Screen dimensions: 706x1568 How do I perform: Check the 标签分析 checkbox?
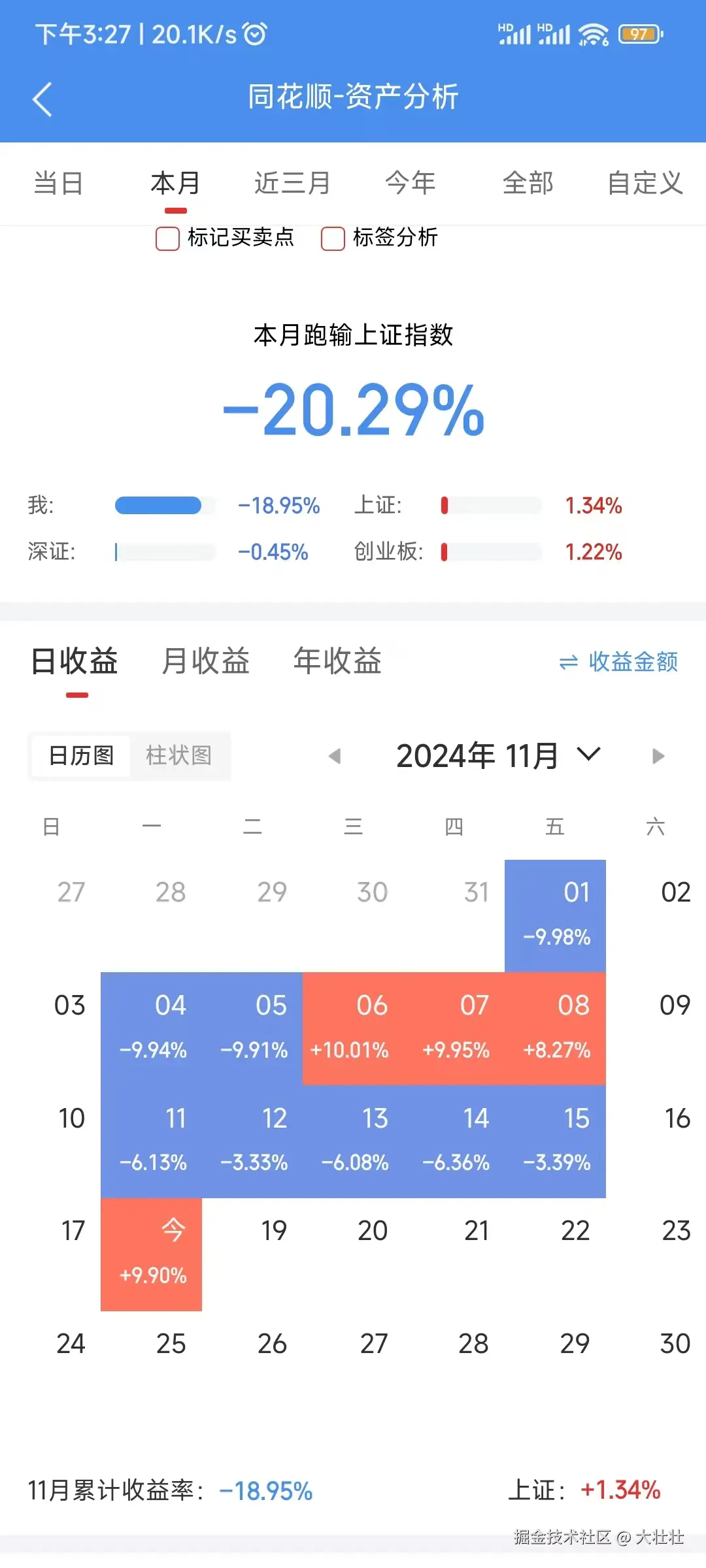pos(333,239)
